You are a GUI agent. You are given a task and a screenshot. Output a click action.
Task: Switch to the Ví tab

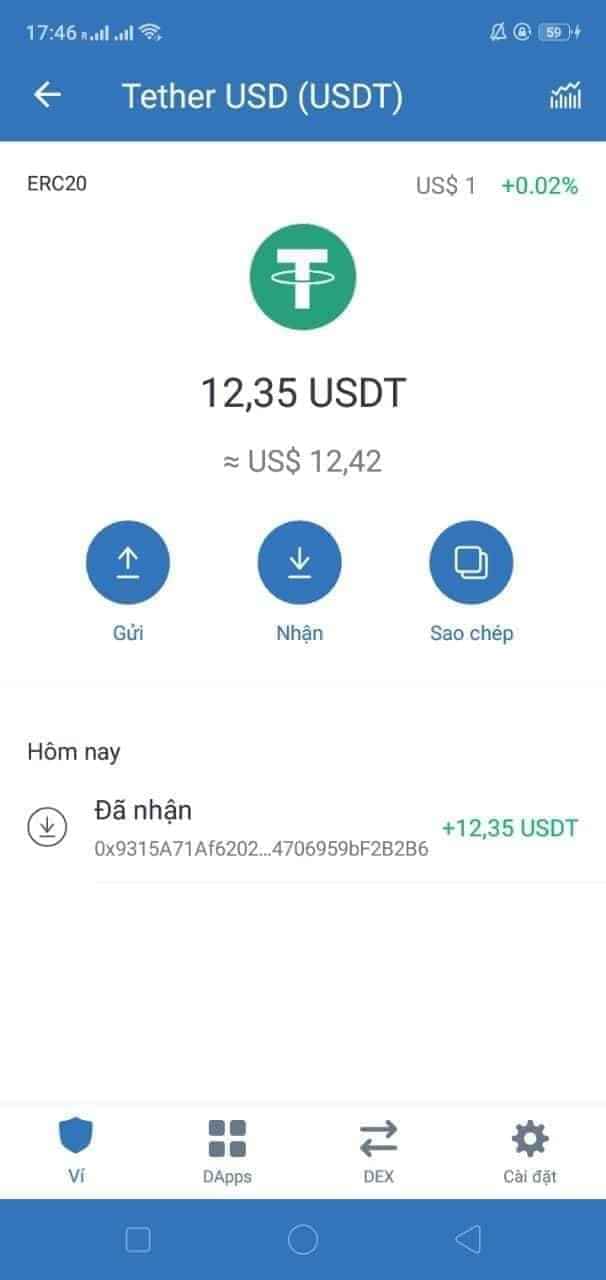click(76, 1150)
